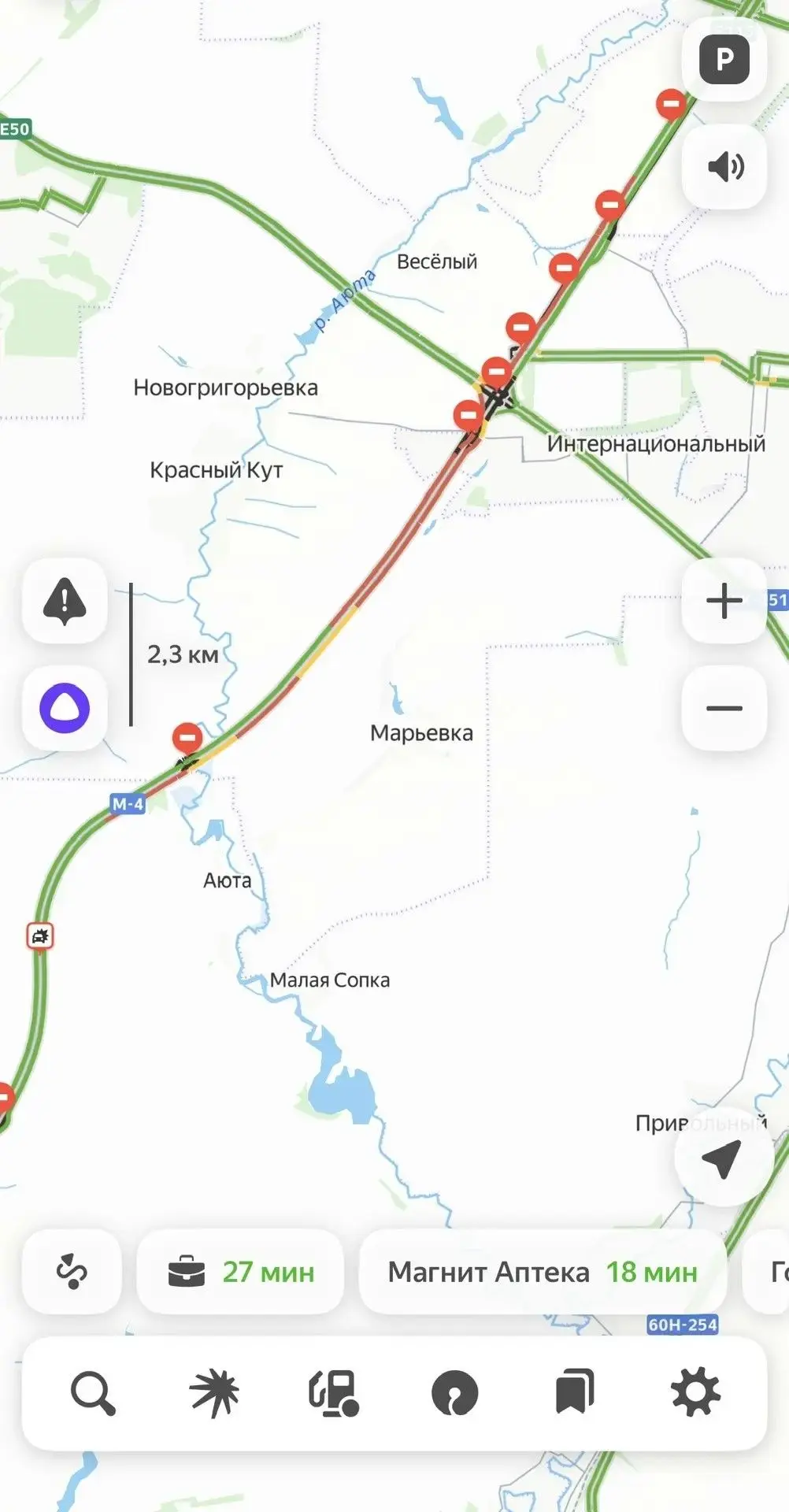Open the music player icon
This screenshot has height=1512, width=789.
(455, 1392)
